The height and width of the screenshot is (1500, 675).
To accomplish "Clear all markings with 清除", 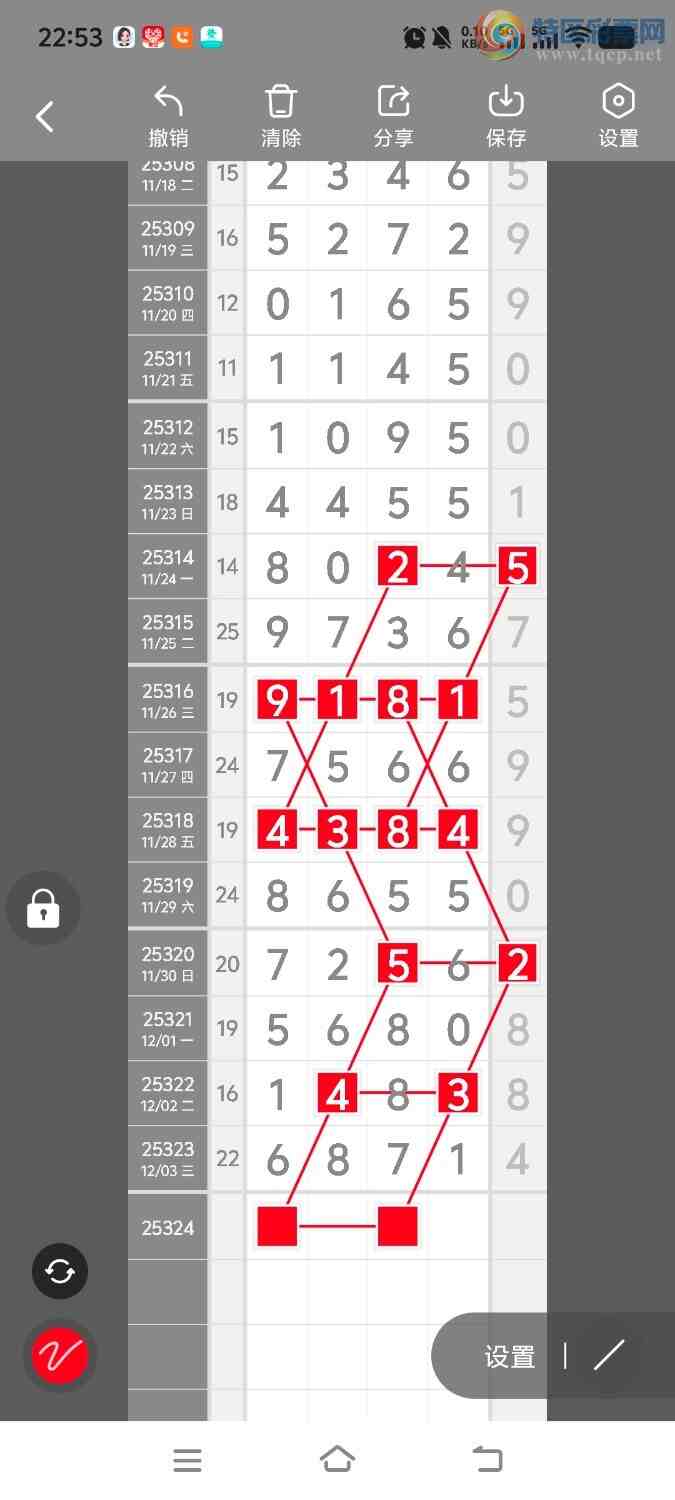I will pos(281,117).
